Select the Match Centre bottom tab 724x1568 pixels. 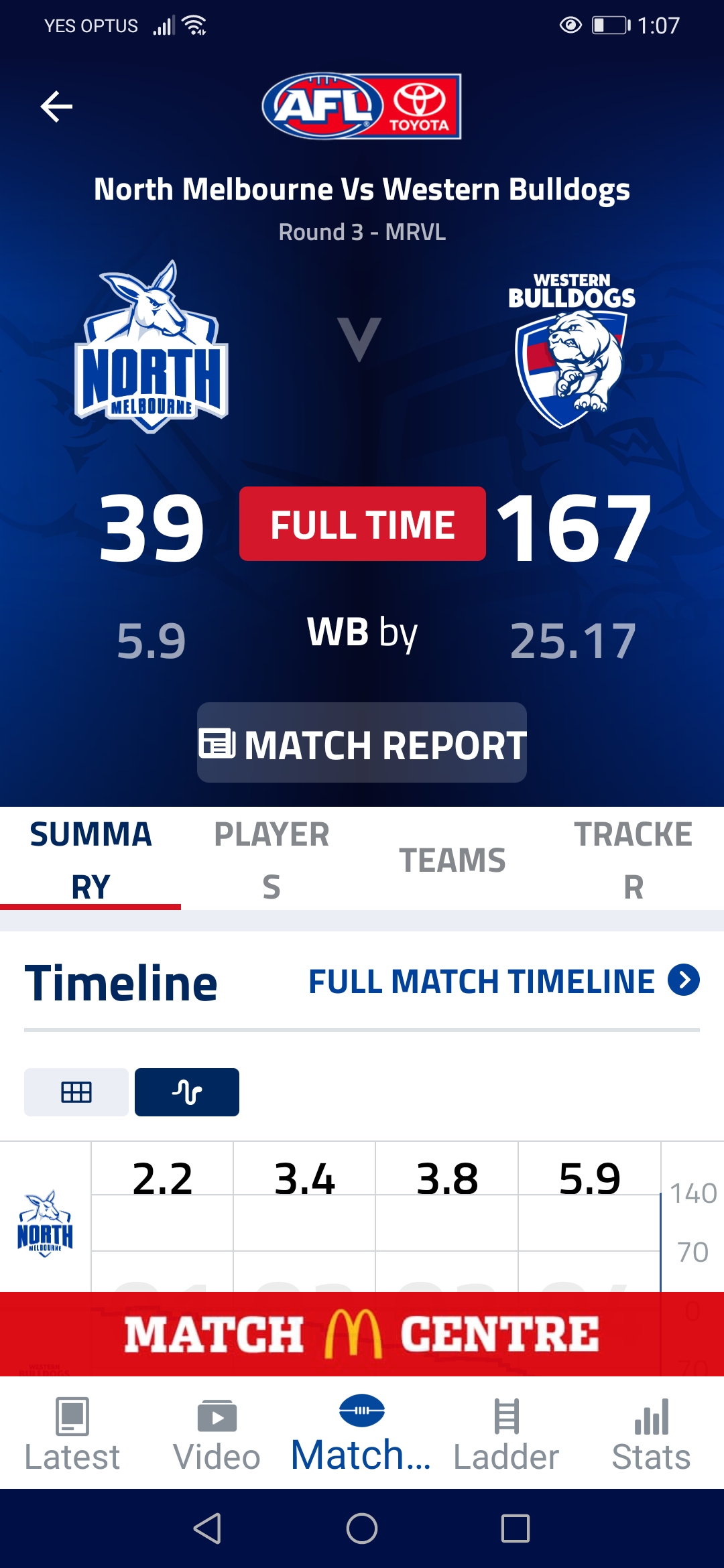(x=361, y=1434)
